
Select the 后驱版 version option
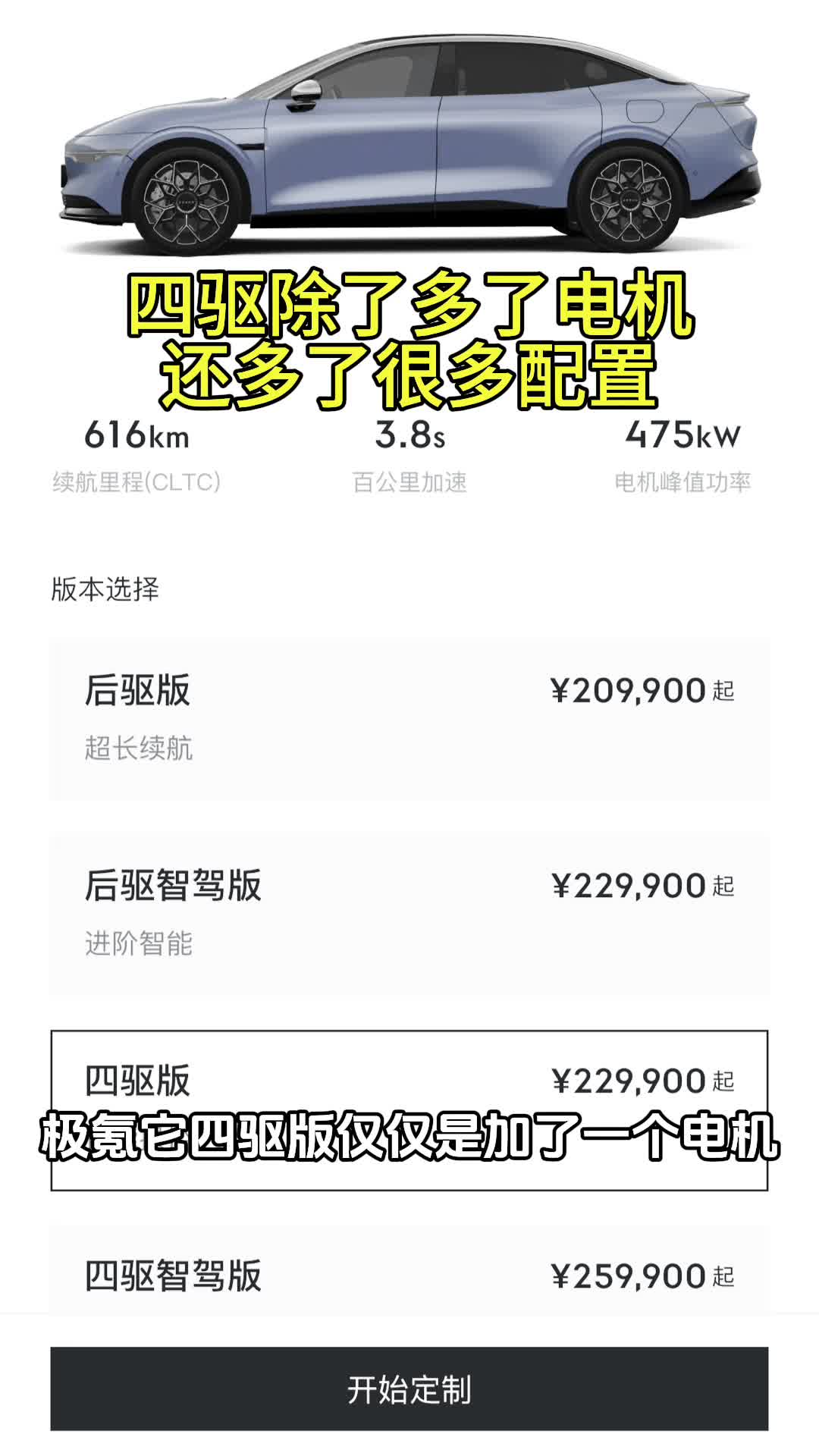[x=409, y=719]
